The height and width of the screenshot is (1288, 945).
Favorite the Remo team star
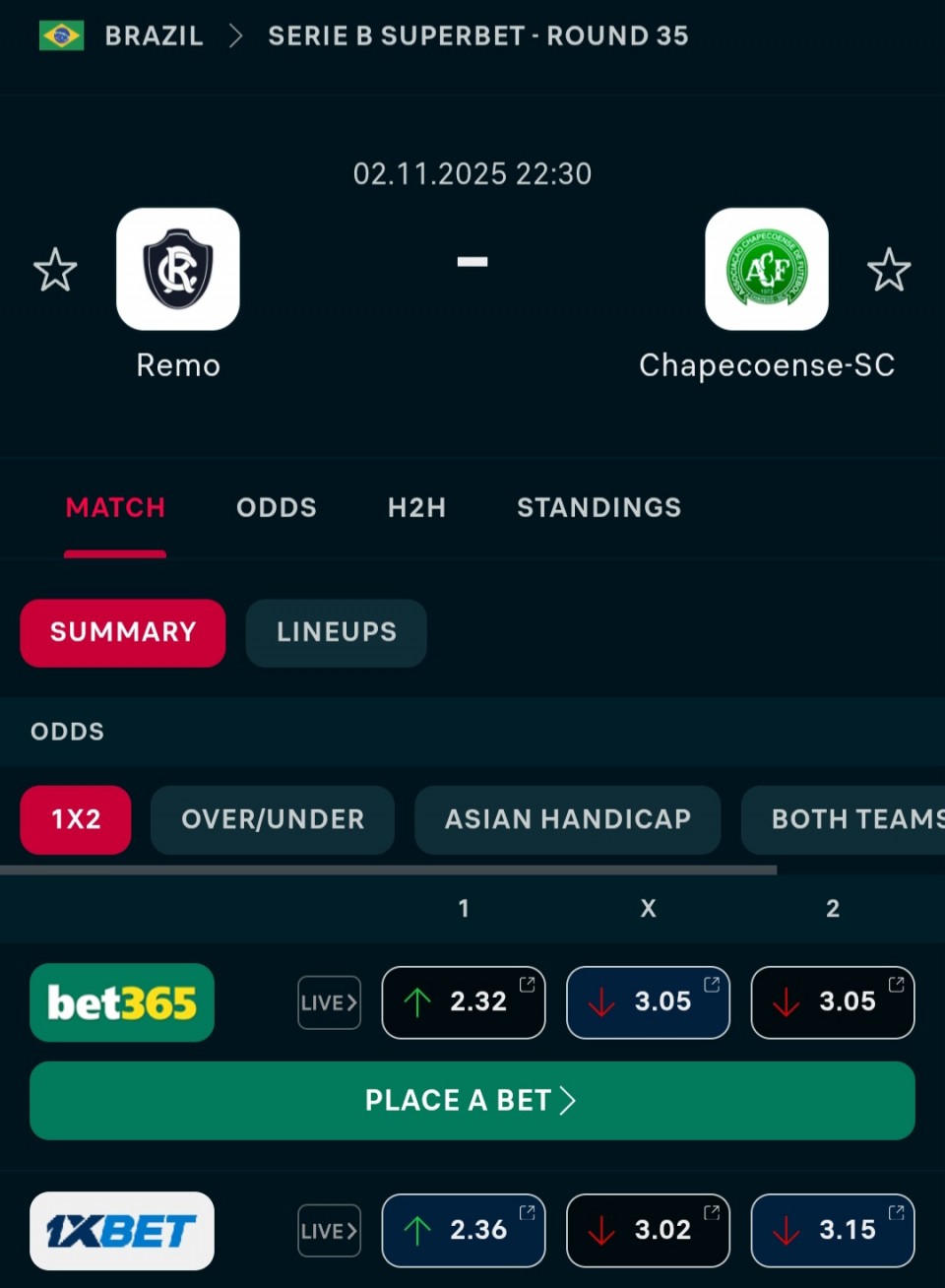[x=55, y=270]
